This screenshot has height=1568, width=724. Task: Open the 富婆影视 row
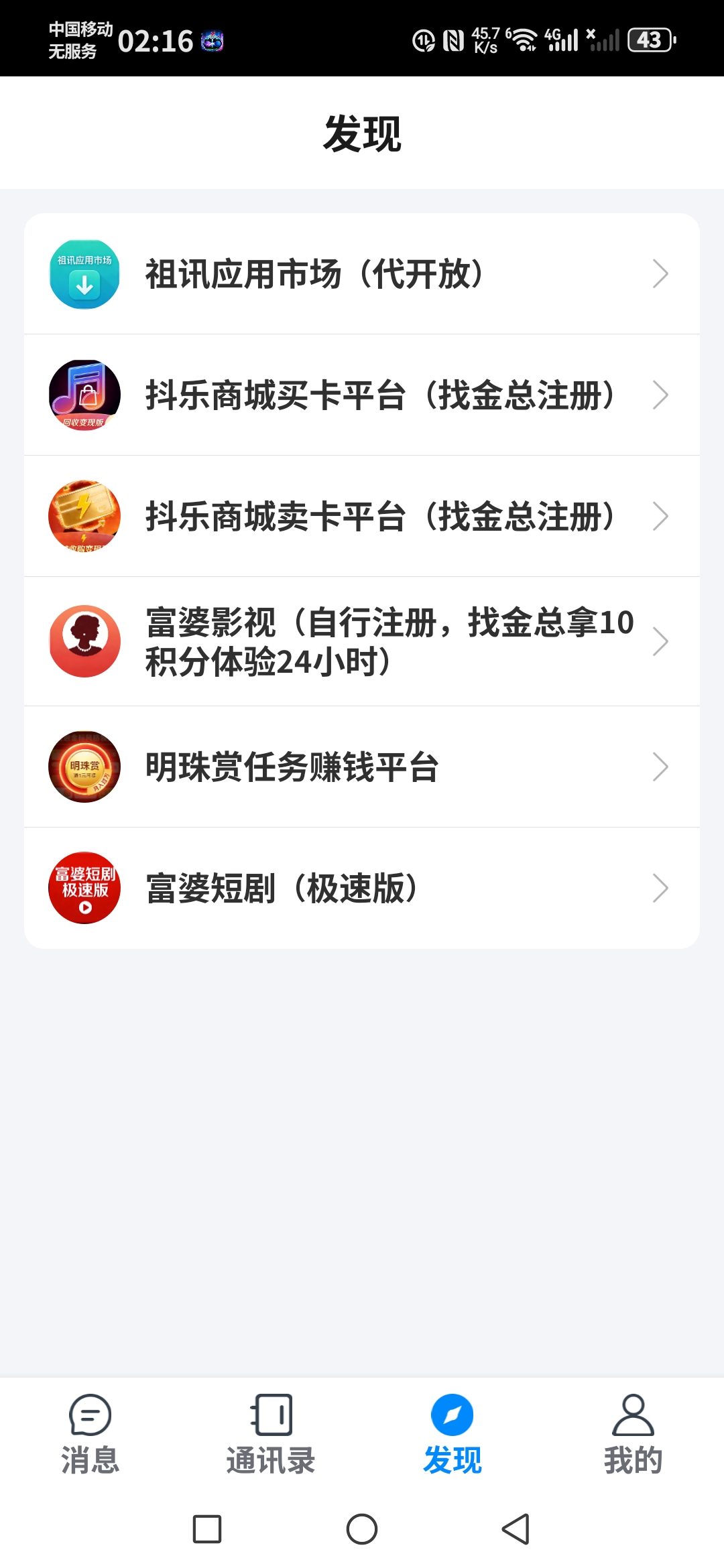(x=362, y=641)
